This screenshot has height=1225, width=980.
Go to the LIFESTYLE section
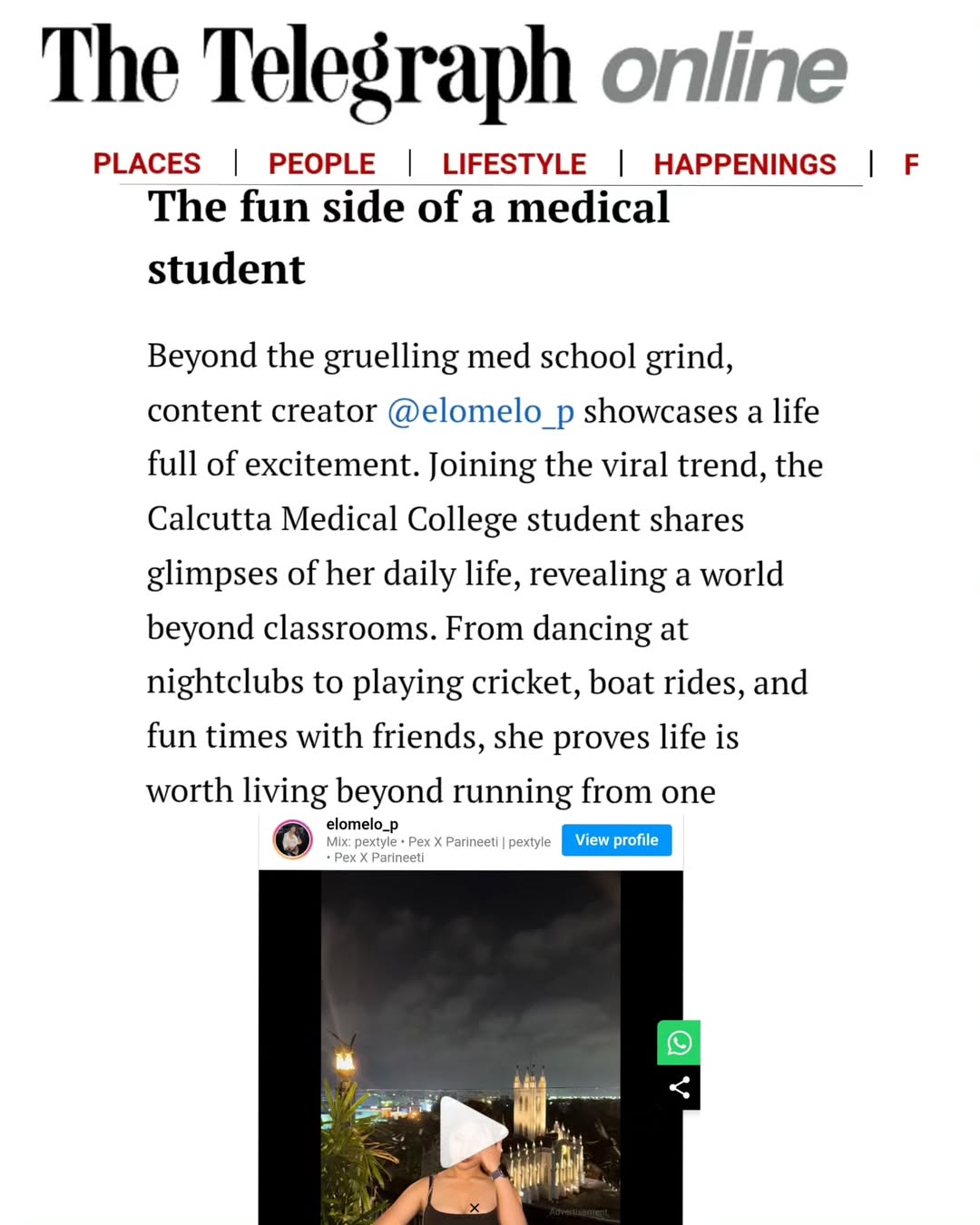pos(514,164)
